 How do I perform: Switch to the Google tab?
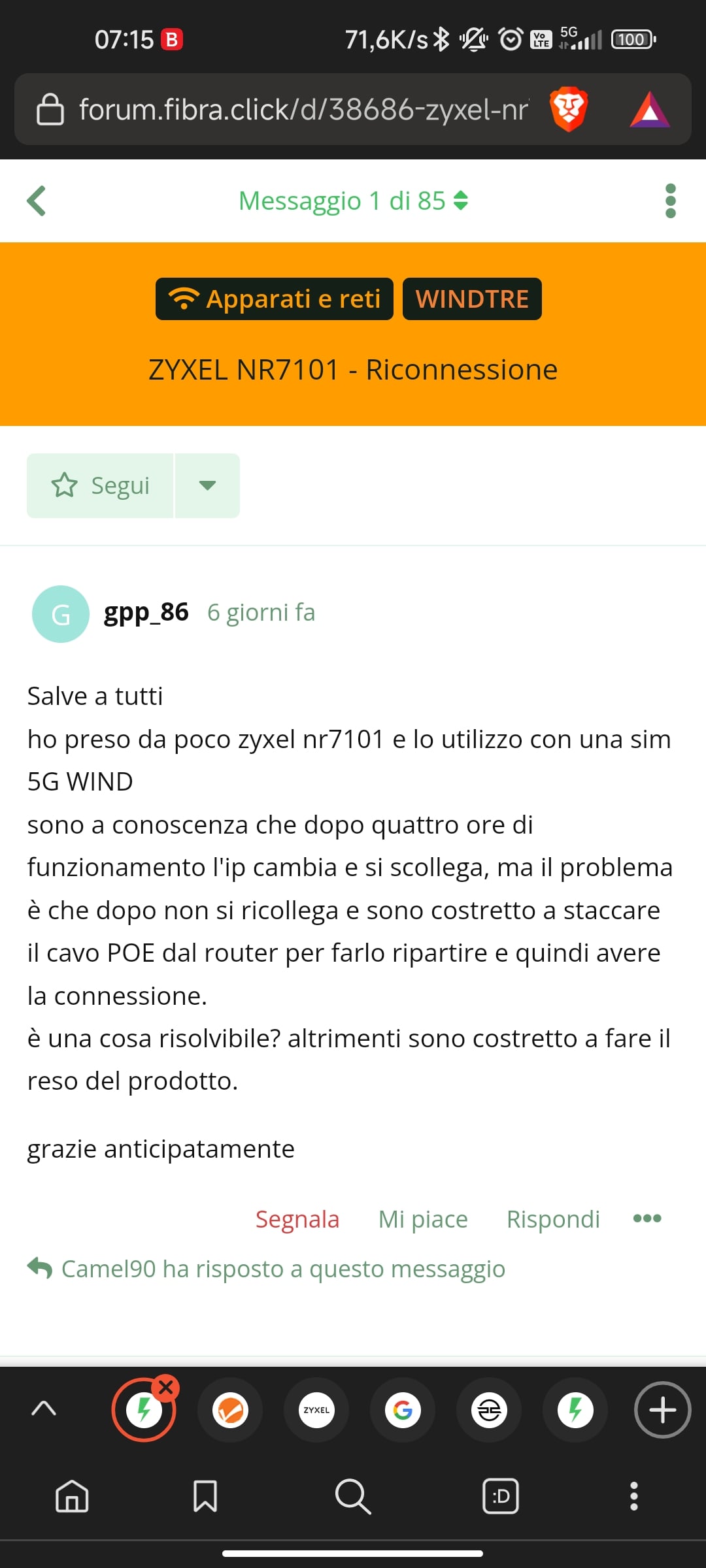pyautogui.click(x=403, y=1410)
